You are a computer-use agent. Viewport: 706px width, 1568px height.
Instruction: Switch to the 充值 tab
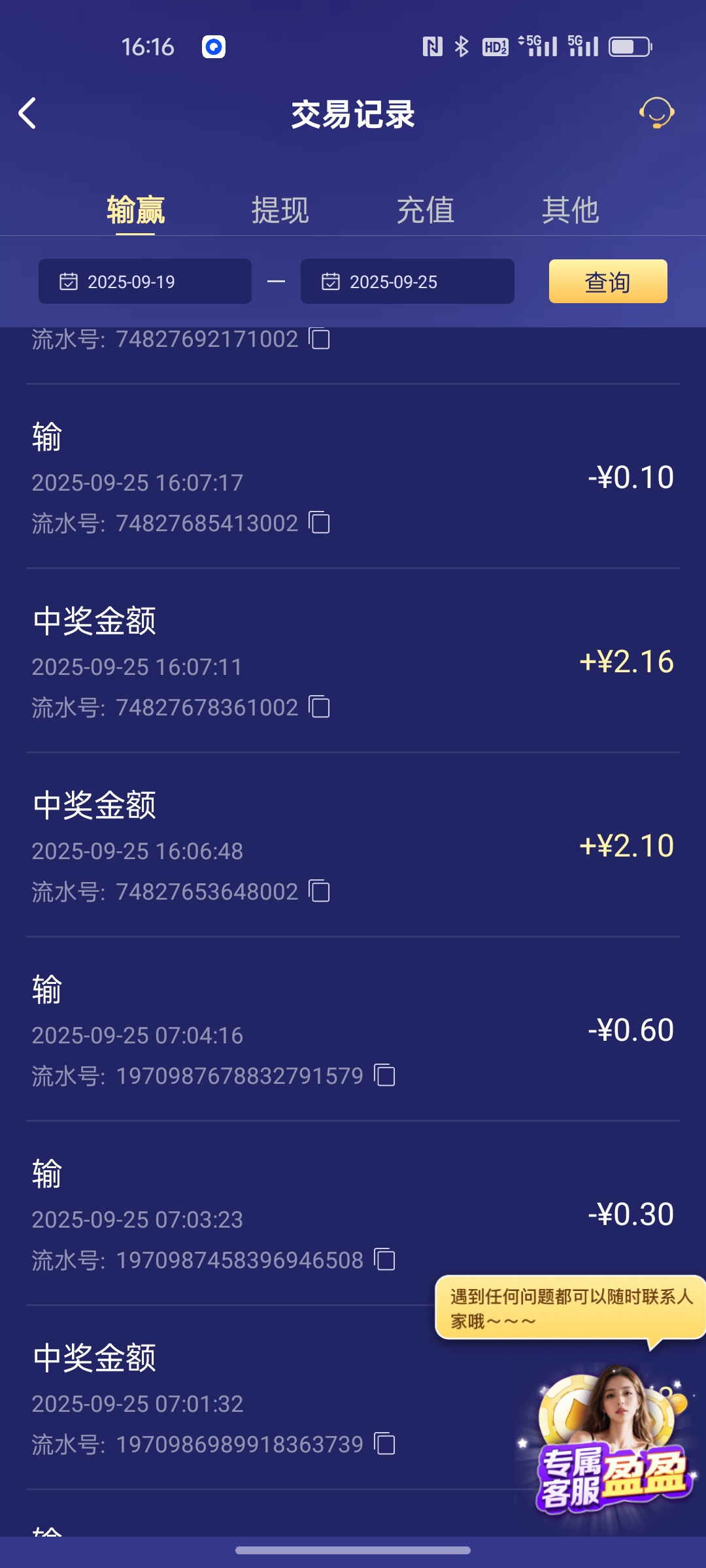[426, 209]
